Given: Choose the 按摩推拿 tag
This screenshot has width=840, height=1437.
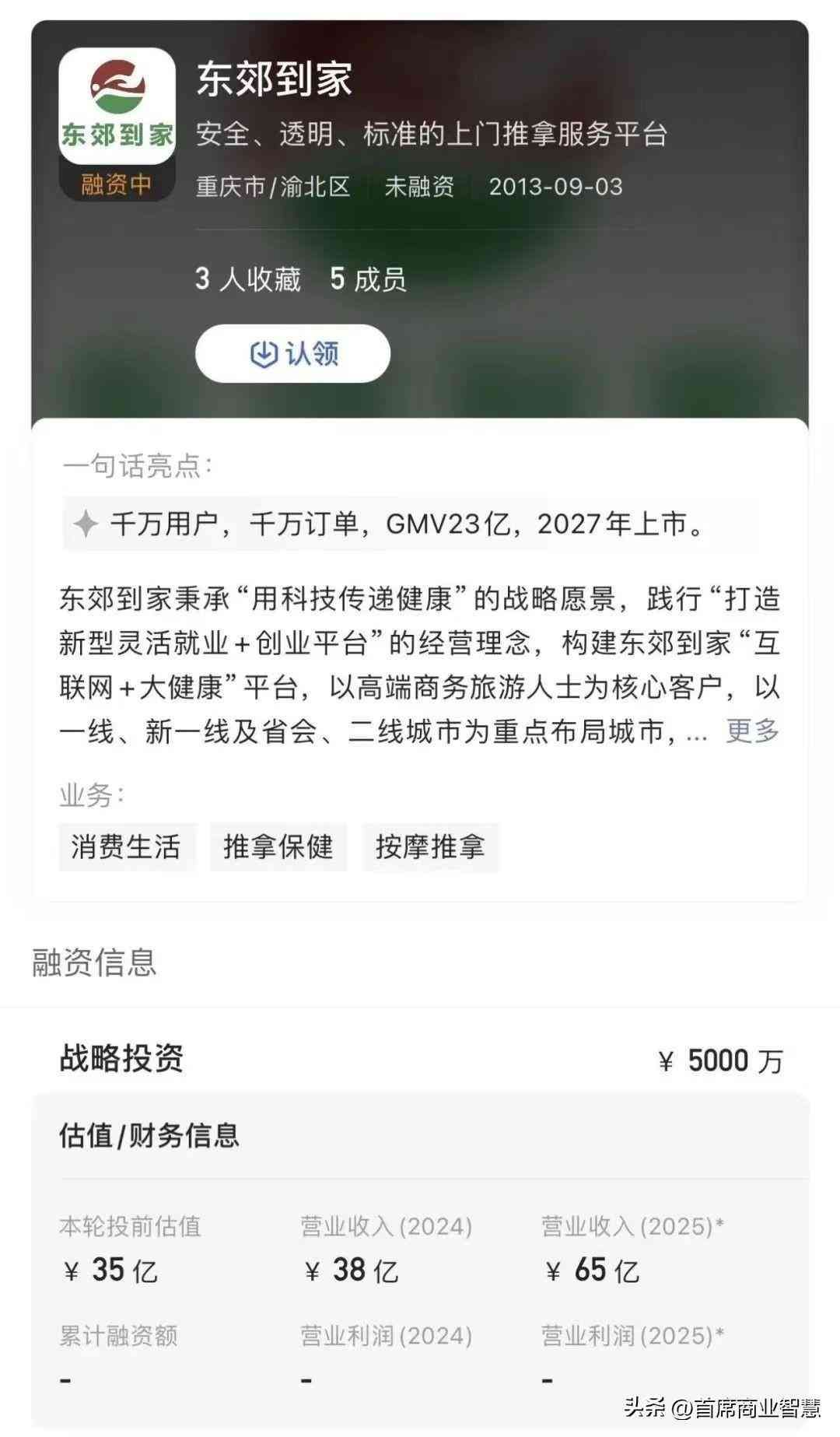Looking at the screenshot, I should coord(430,846).
